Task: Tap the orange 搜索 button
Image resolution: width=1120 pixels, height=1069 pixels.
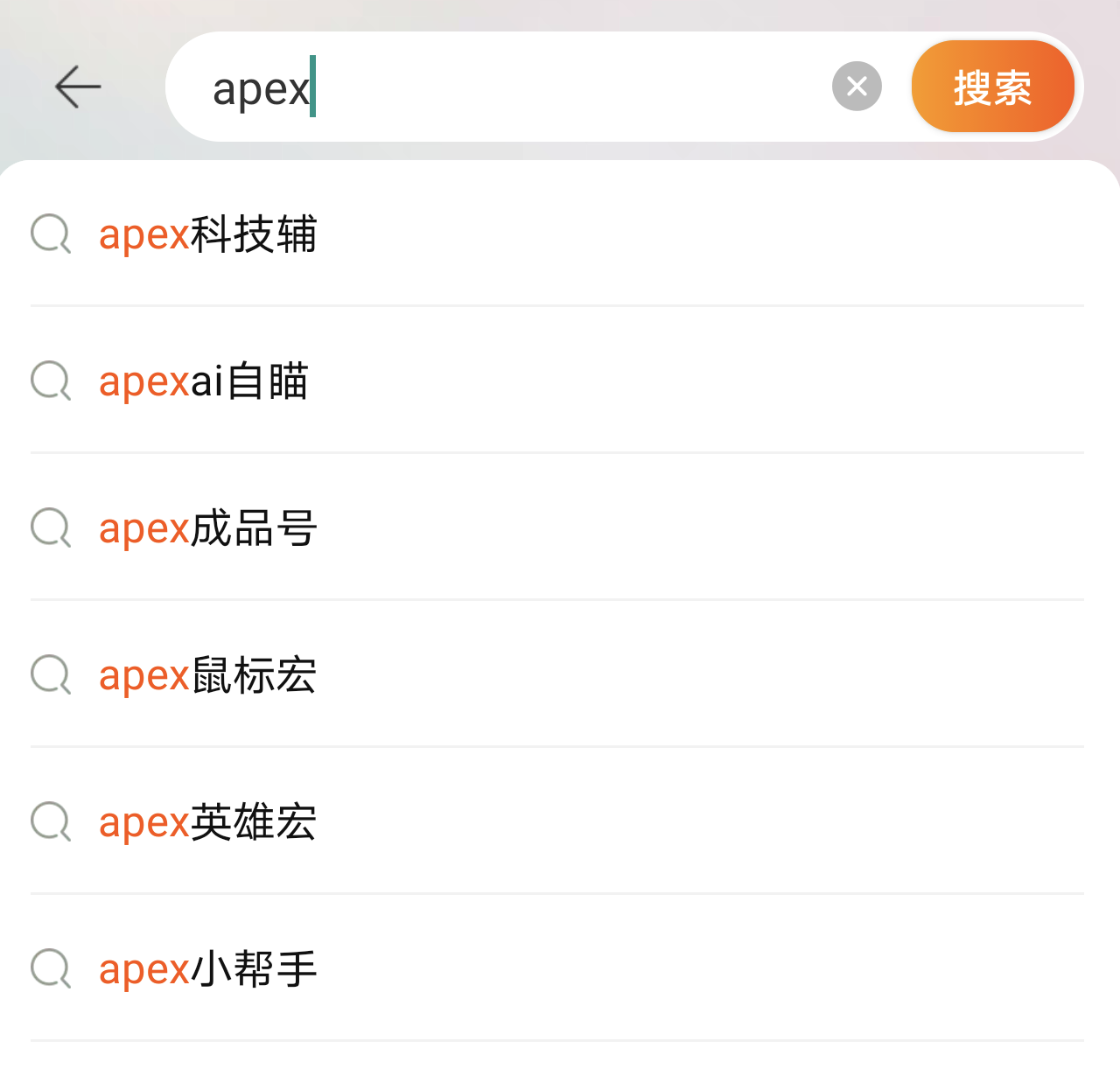Action: (992, 87)
